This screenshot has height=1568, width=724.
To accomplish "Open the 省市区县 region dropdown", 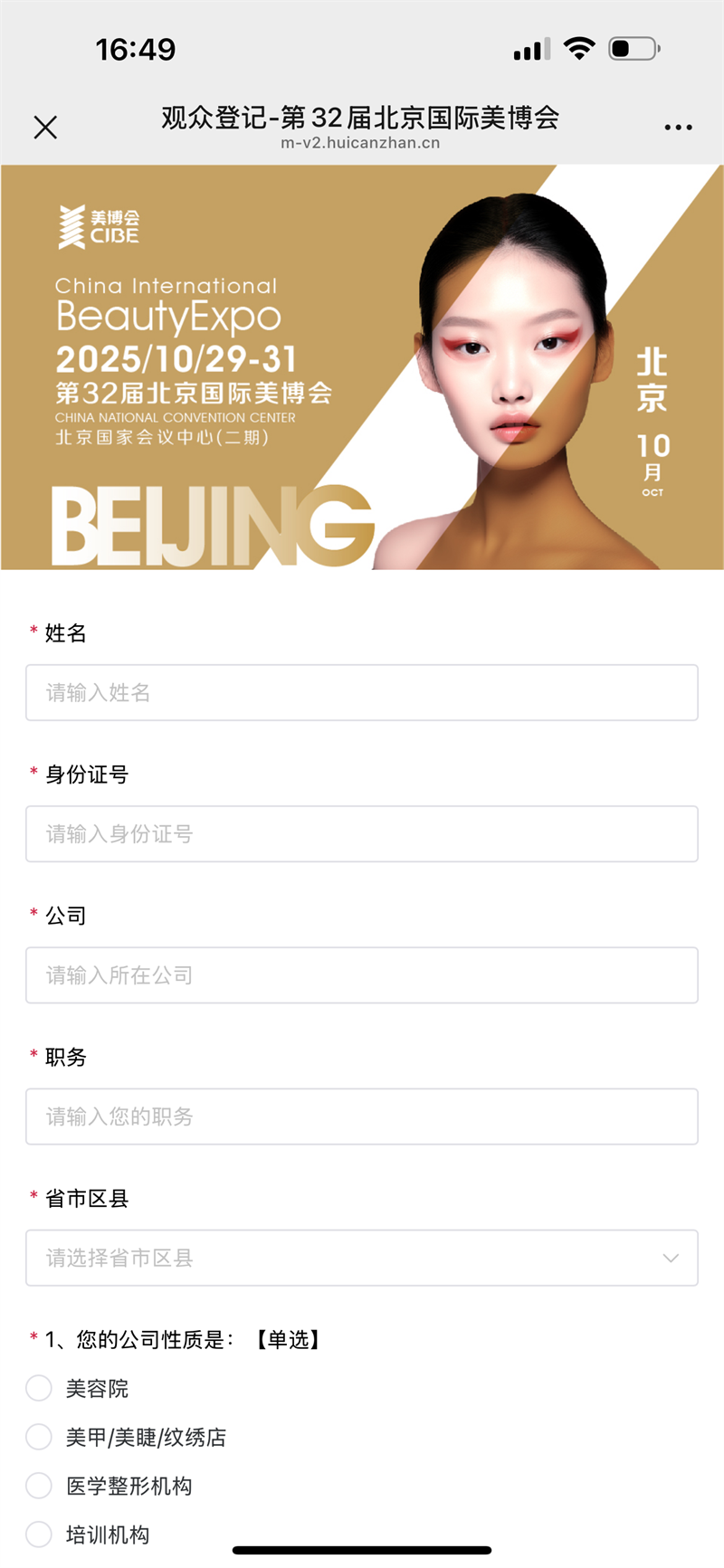I will (x=362, y=1258).
